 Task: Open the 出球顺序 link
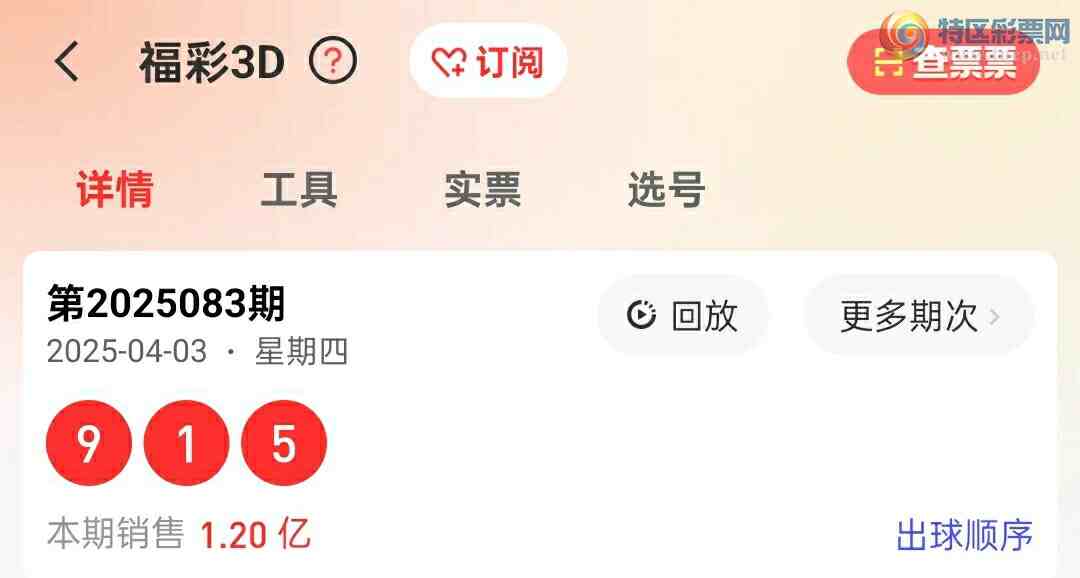click(x=964, y=536)
